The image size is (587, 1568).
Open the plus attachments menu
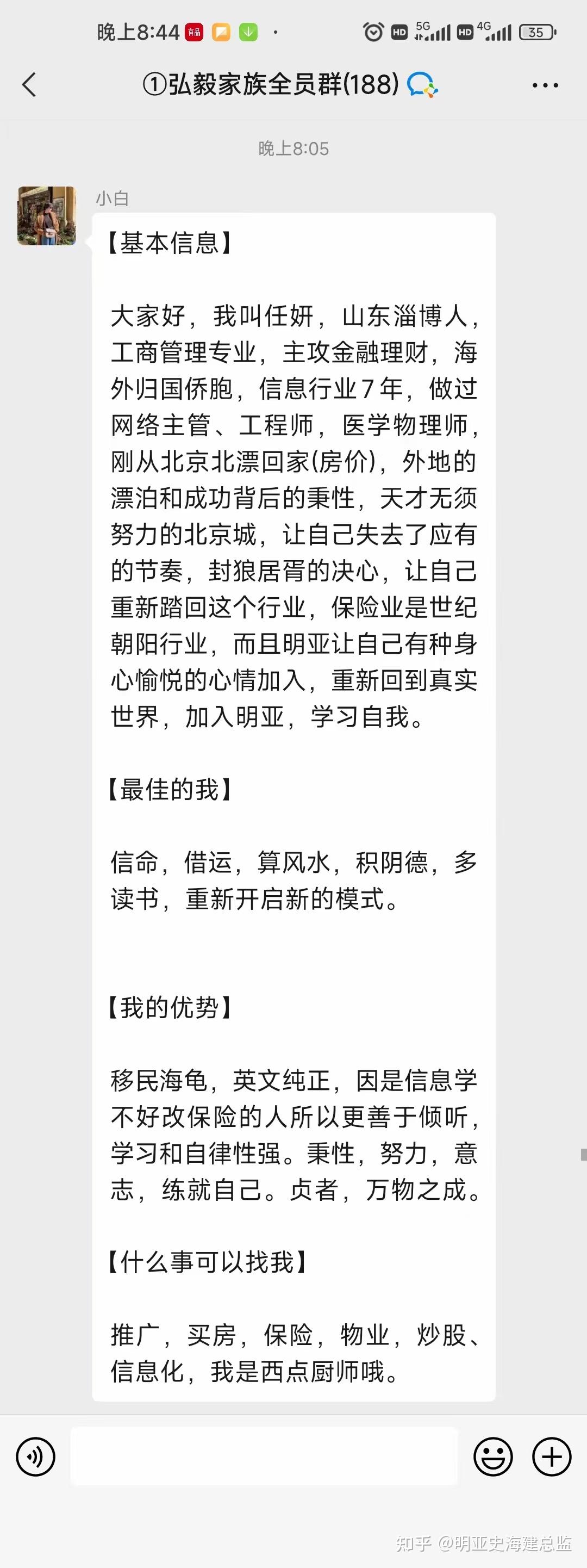click(x=551, y=1457)
